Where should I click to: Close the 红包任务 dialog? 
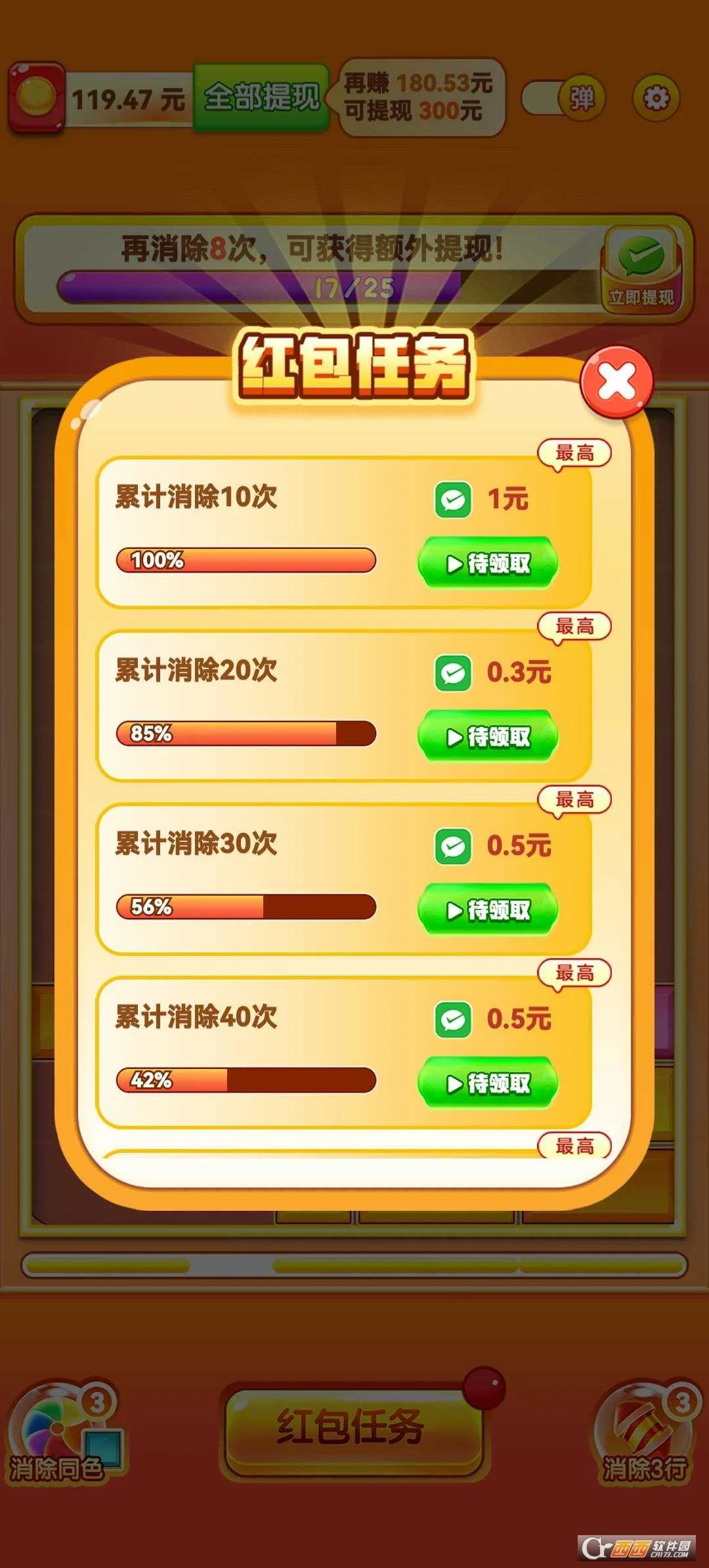(616, 381)
